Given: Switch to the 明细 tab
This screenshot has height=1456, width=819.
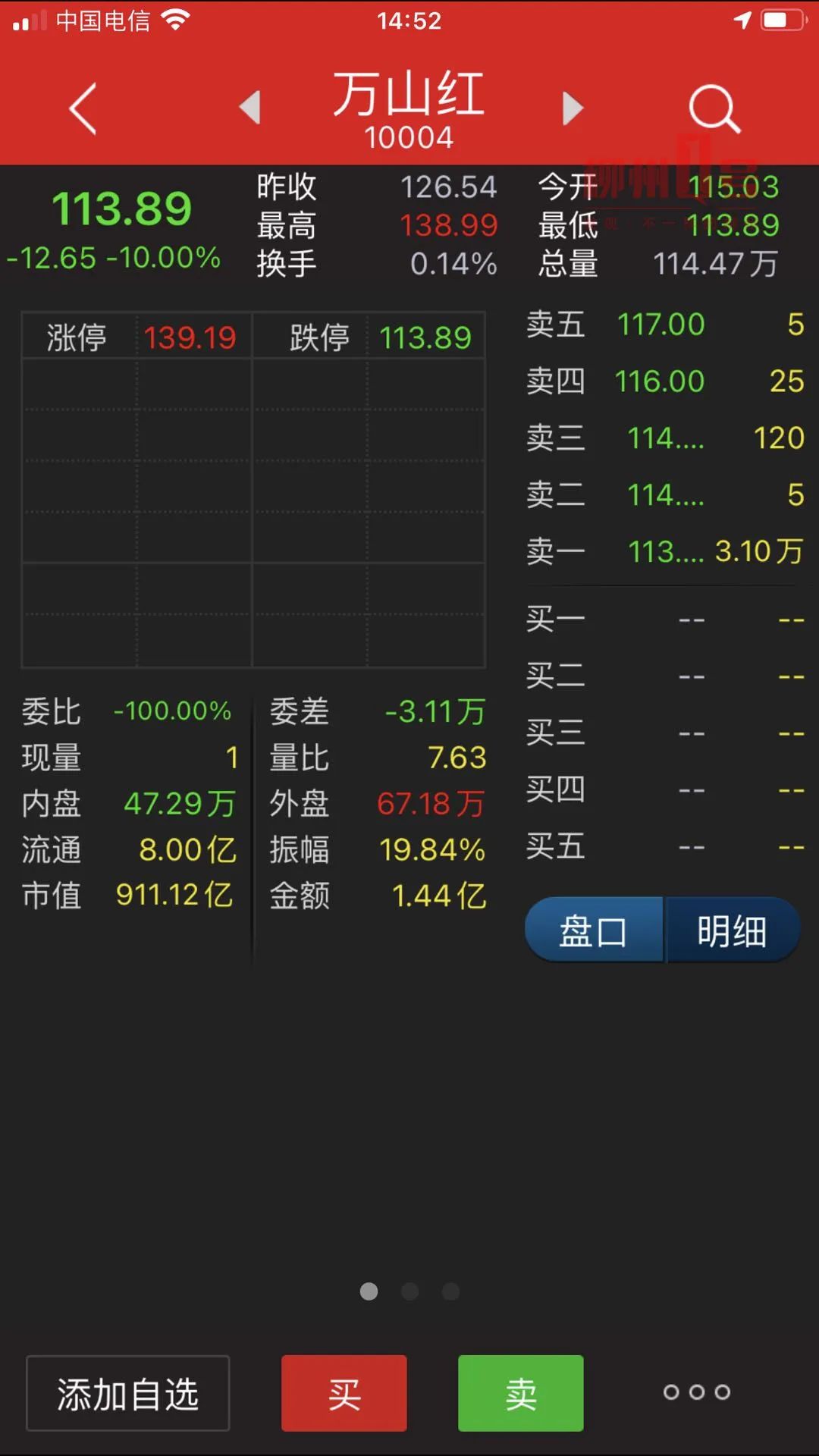Looking at the screenshot, I should coord(732,930).
